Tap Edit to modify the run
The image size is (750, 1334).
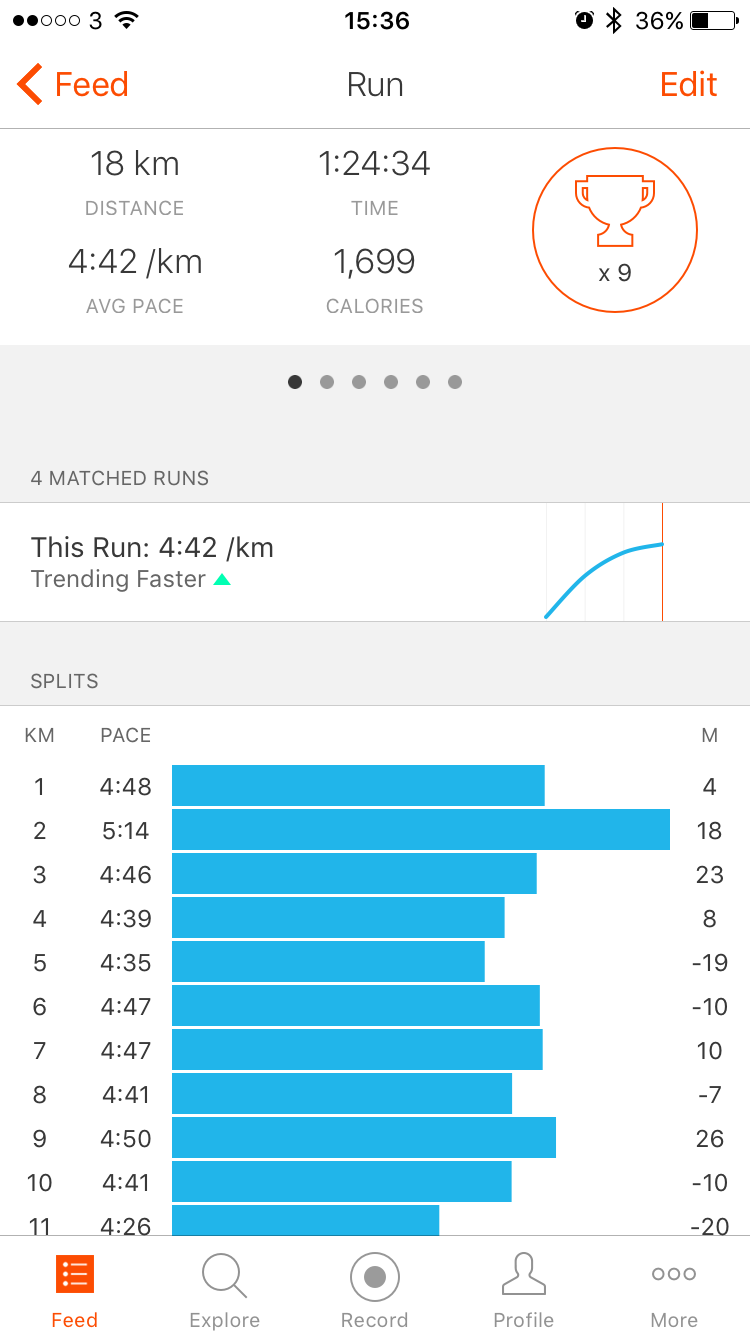tap(688, 85)
